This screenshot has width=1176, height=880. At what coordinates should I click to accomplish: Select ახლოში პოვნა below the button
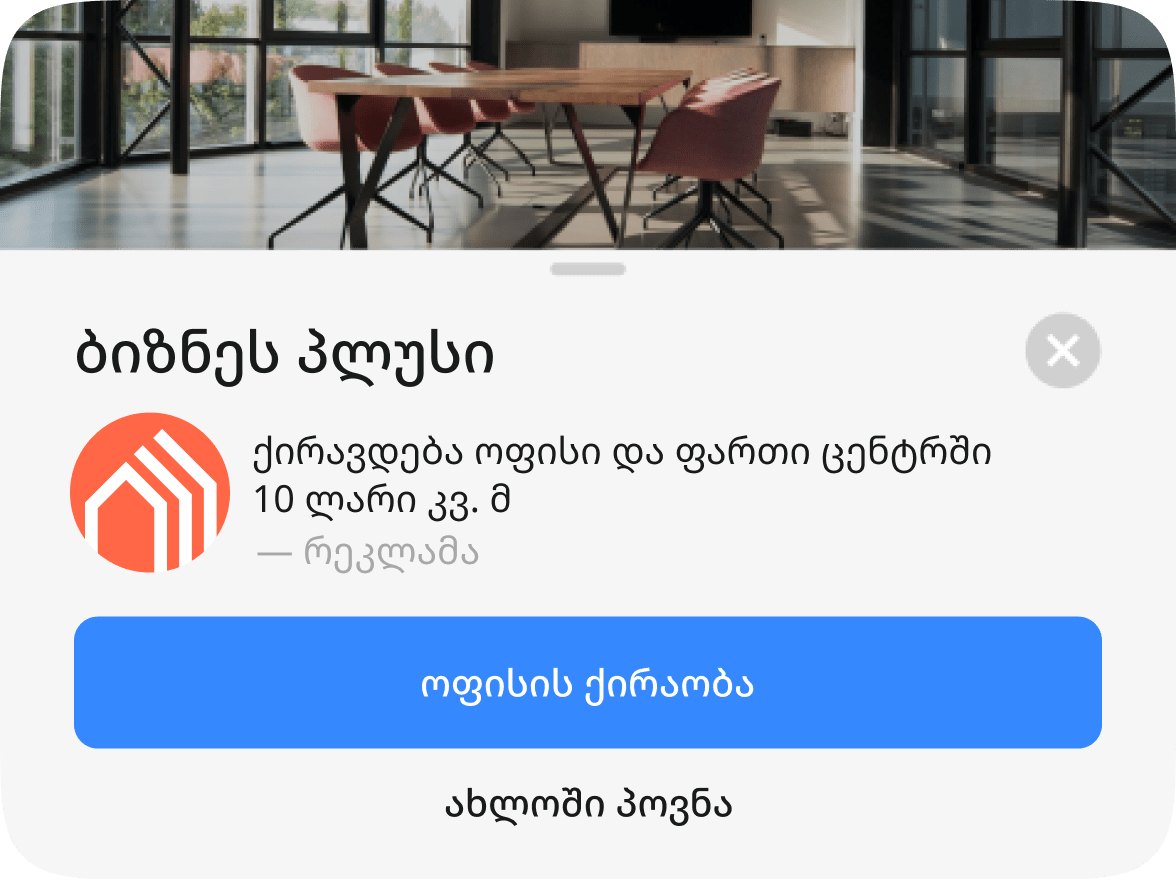588,805
